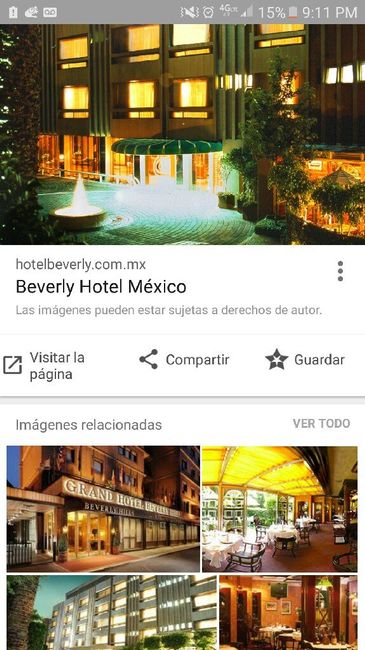Image resolution: width=365 pixels, height=650 pixels.
Task: Open the white hotel building related image
Action: pyautogui.click(x=112, y=612)
